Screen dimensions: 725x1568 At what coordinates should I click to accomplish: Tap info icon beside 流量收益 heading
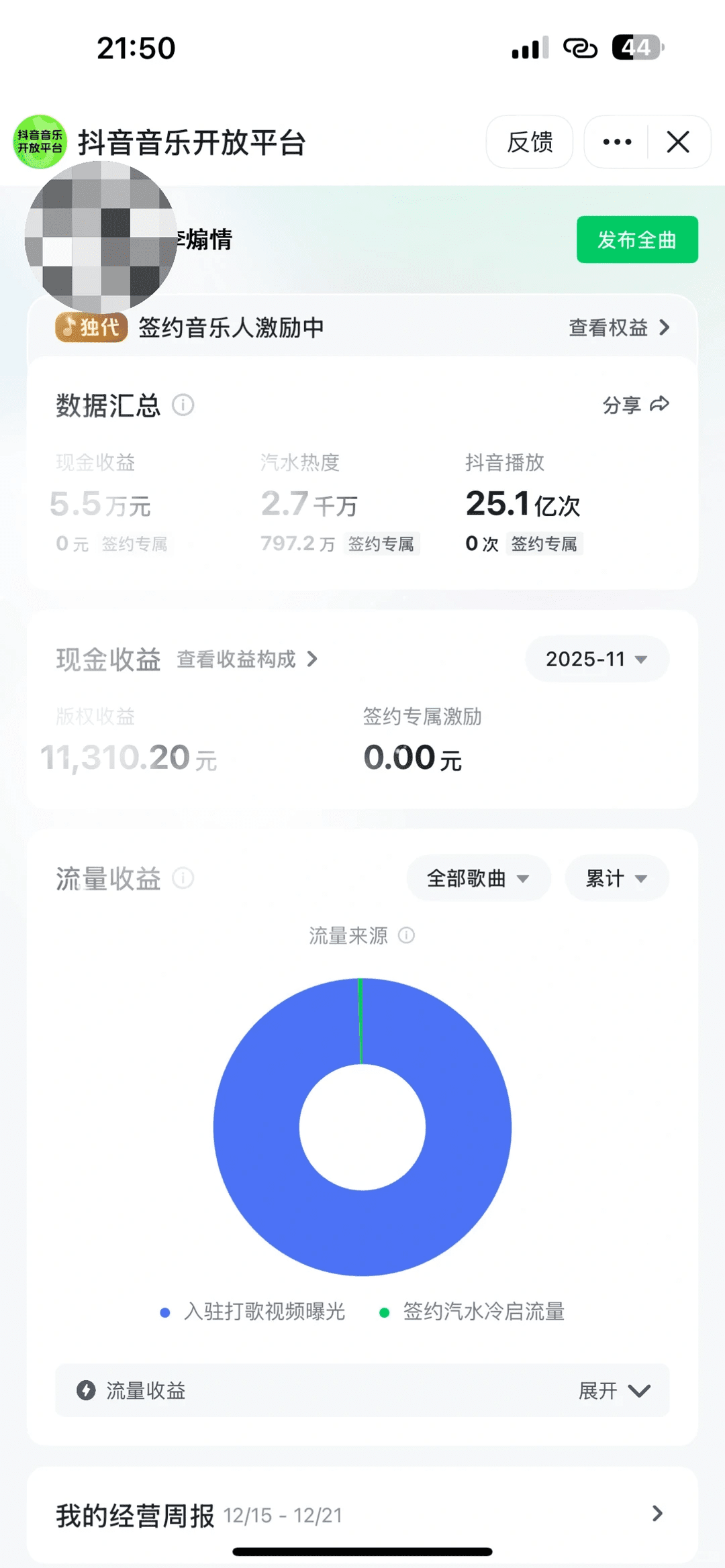(x=183, y=878)
